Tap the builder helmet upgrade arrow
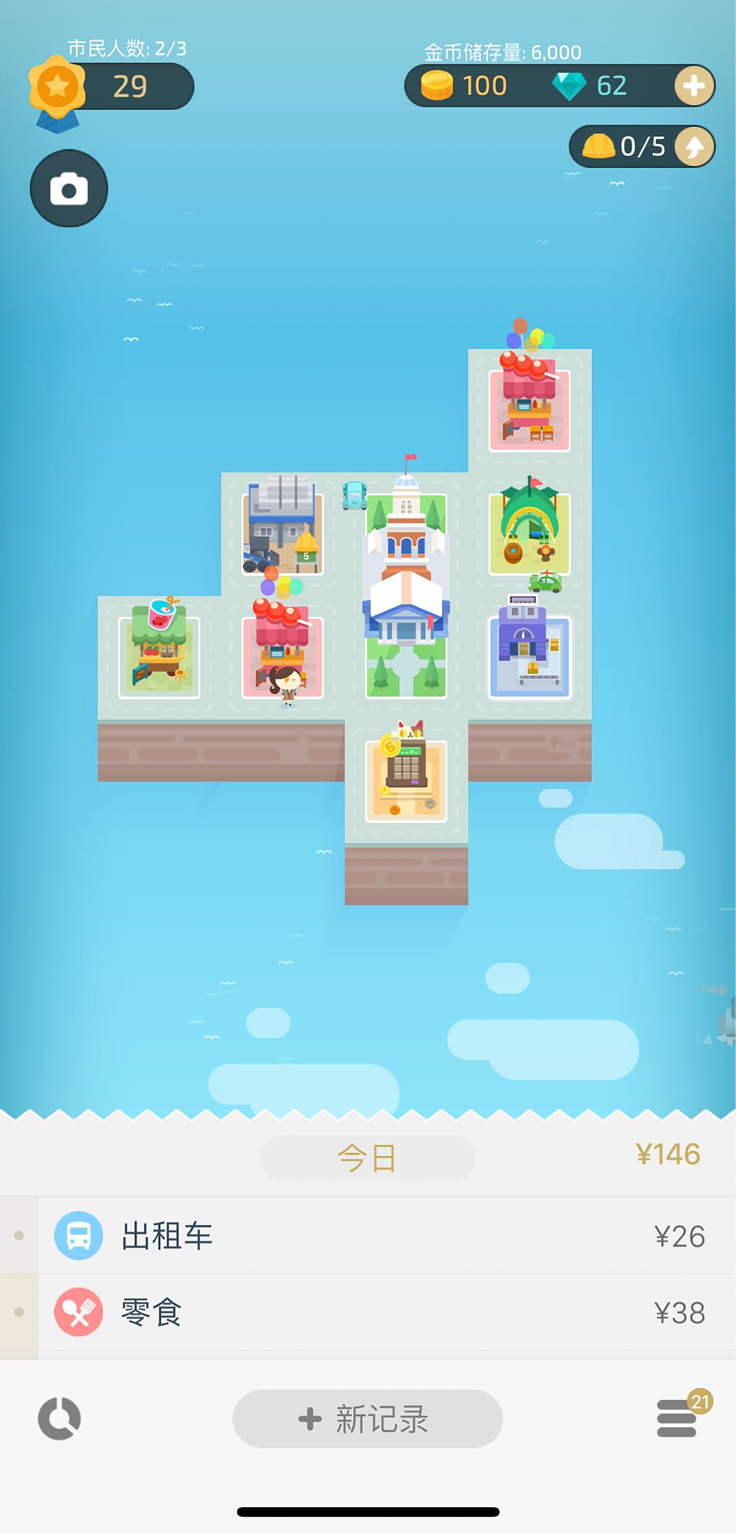The height and width of the screenshot is (1533, 736). point(693,147)
